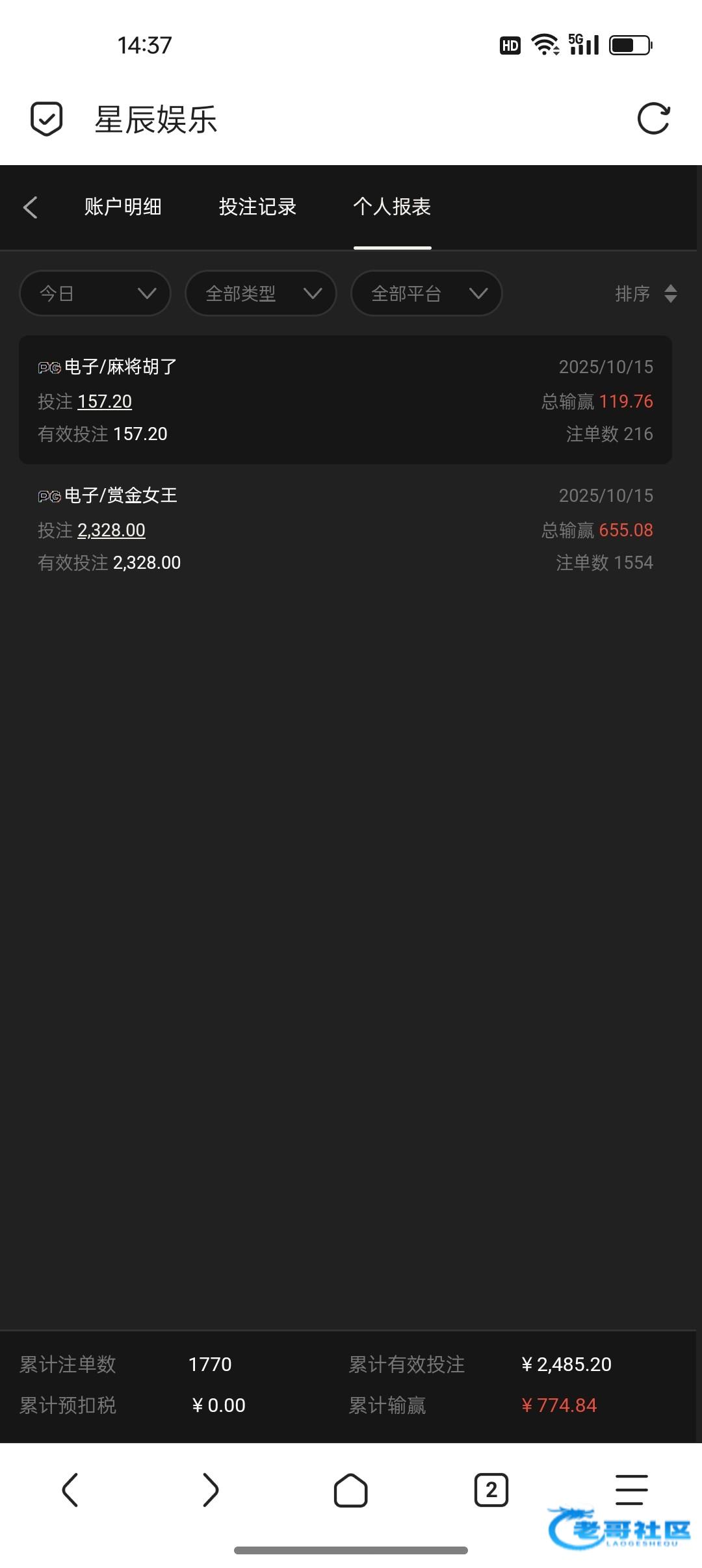Open the 全部平台 platform dropdown
This screenshot has height=1568, width=702.
point(426,293)
